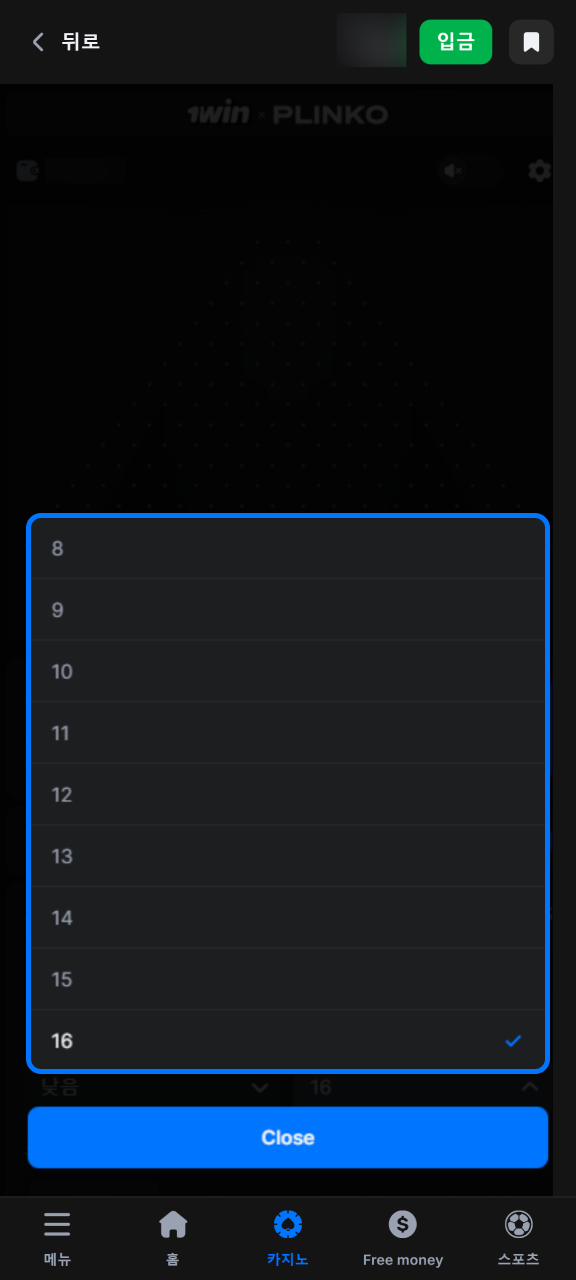The image size is (576, 1280).
Task: Select the checked option 16
Action: [x=288, y=1041]
